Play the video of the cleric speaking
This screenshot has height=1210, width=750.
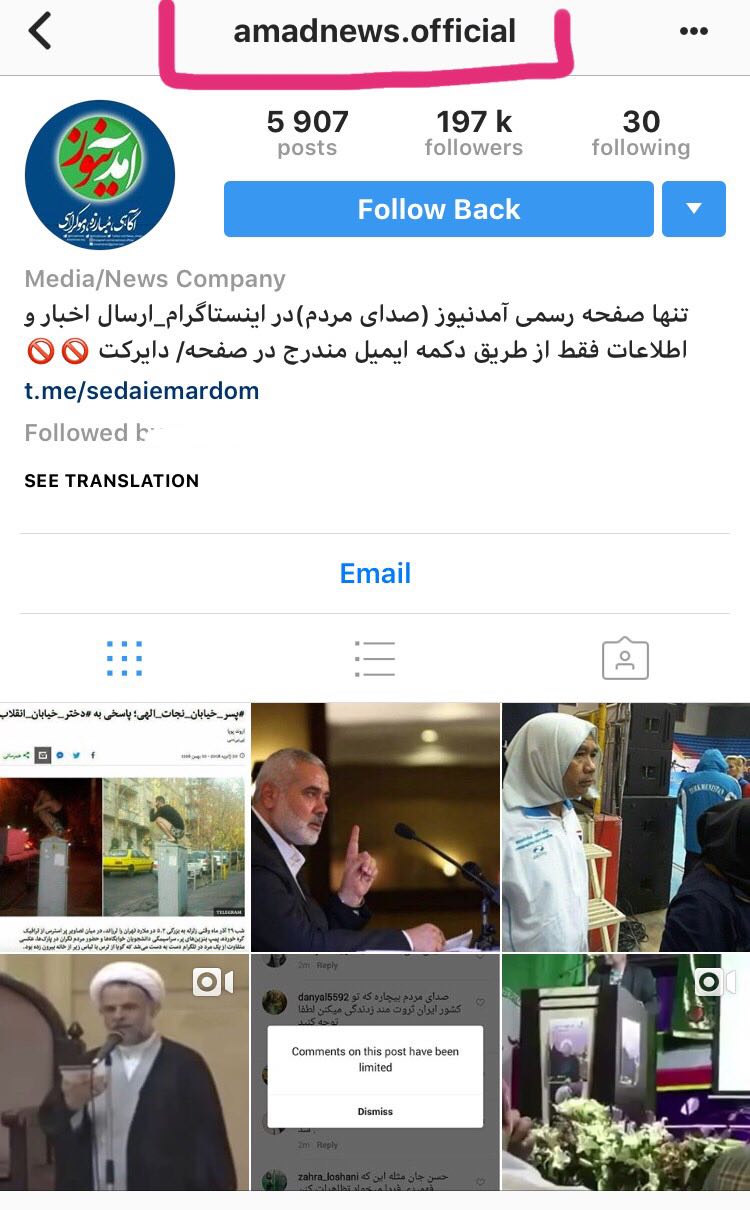tap(124, 1072)
